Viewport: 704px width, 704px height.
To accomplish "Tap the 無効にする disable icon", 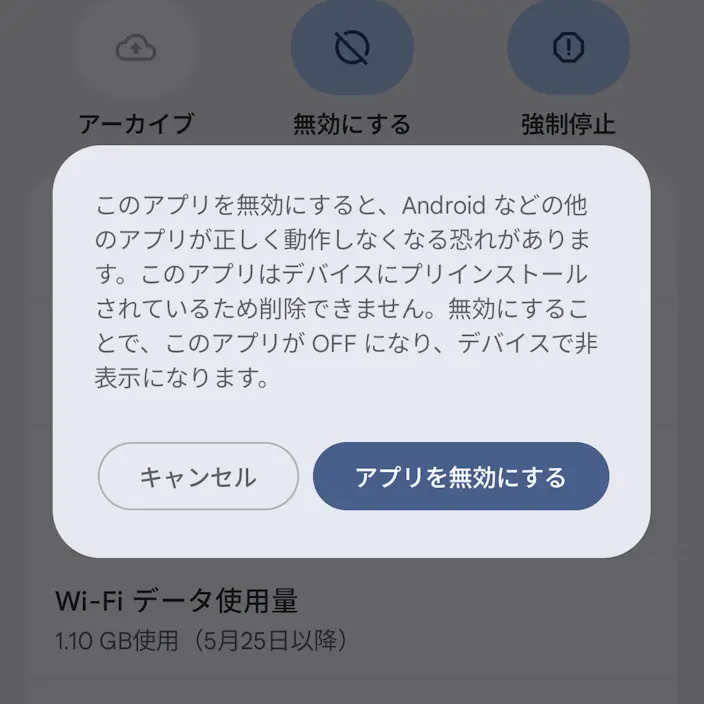I will [x=352, y=47].
